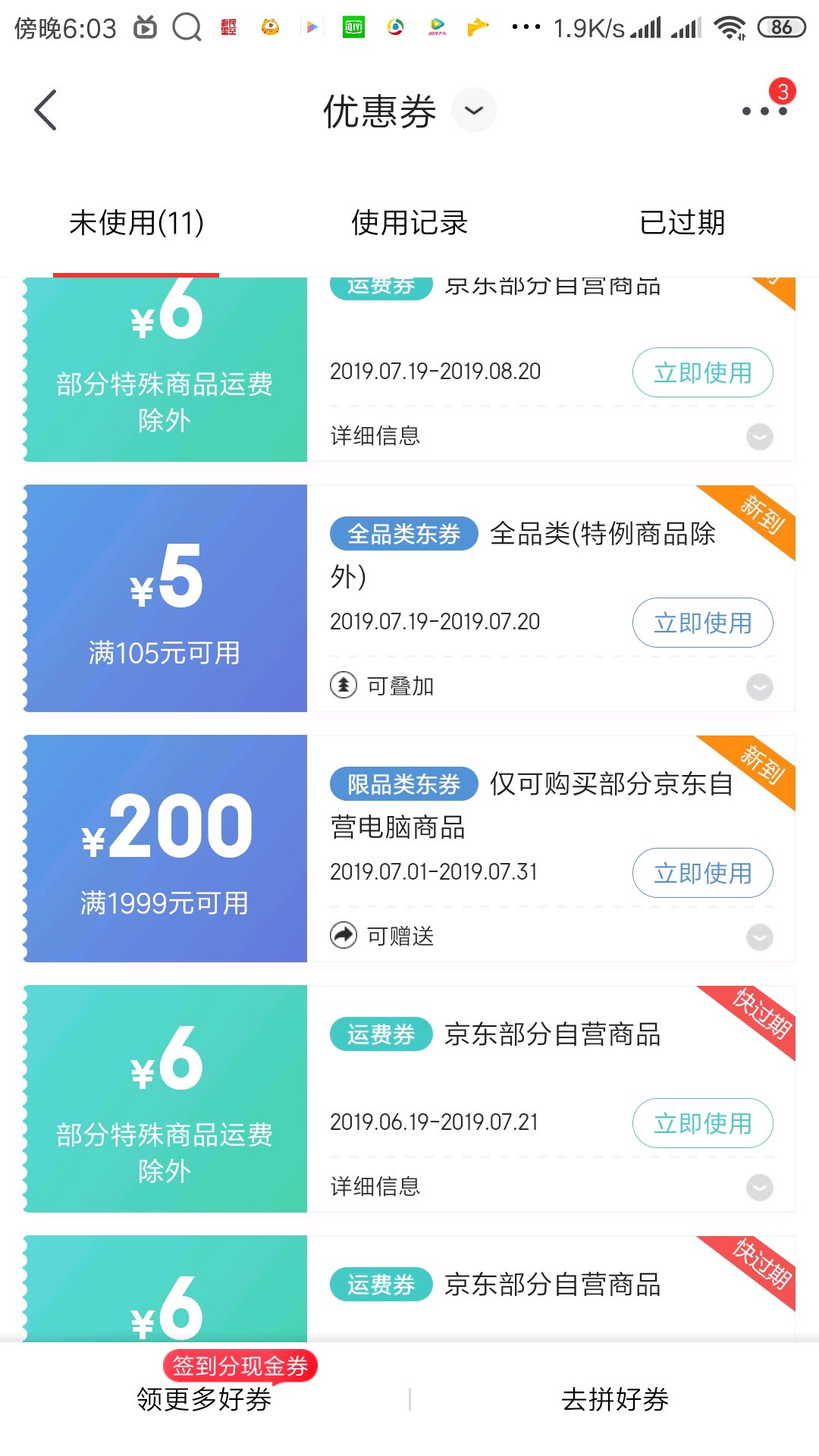The height and width of the screenshot is (1456, 819).
Task: Use the ¥5 全品类 coupon now
Action: point(703,623)
